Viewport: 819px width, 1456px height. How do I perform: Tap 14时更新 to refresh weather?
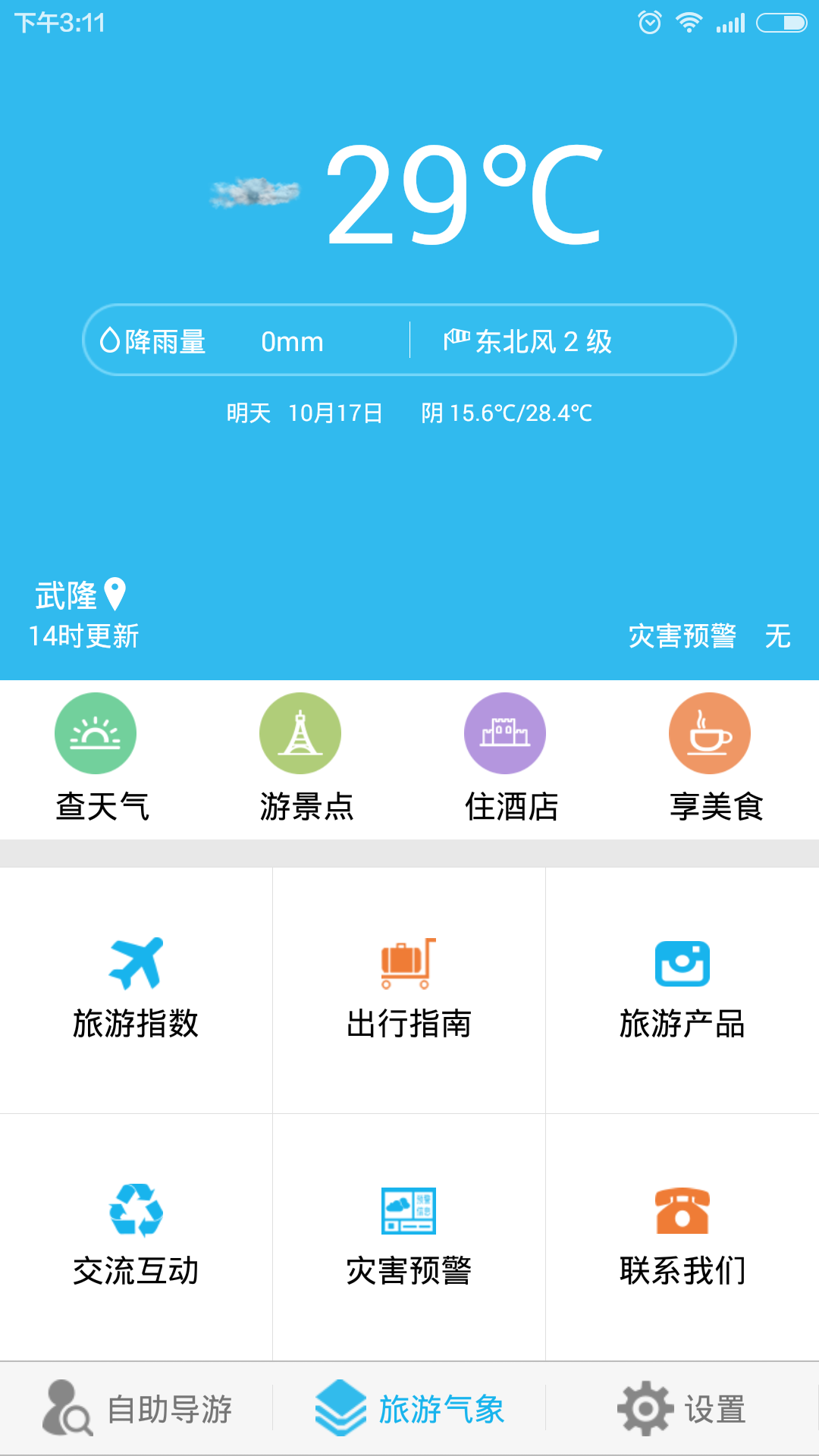(83, 637)
